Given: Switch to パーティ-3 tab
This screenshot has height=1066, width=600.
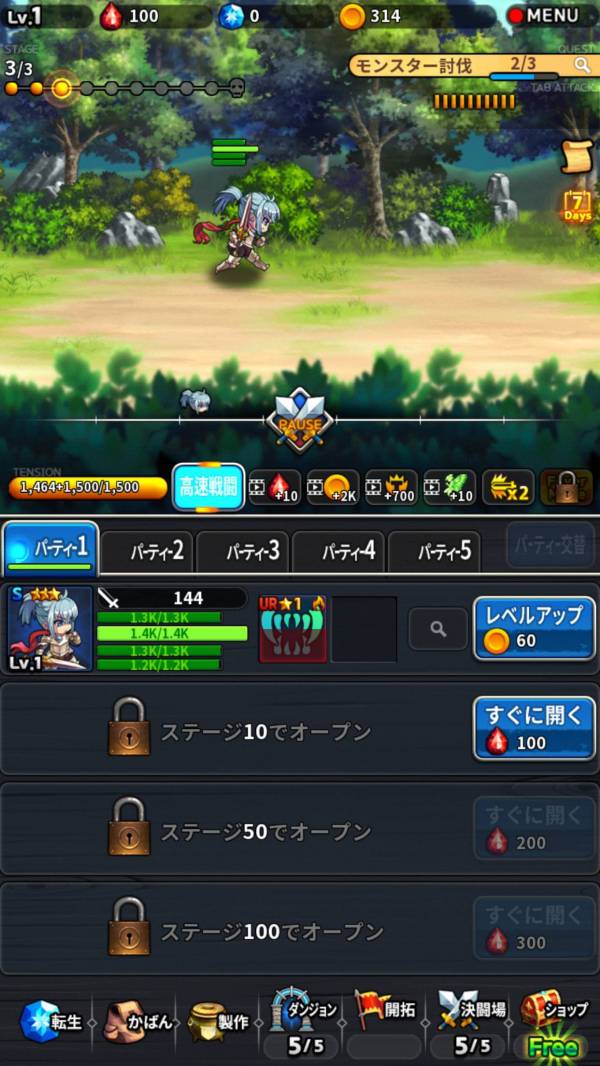Looking at the screenshot, I should coord(242,550).
